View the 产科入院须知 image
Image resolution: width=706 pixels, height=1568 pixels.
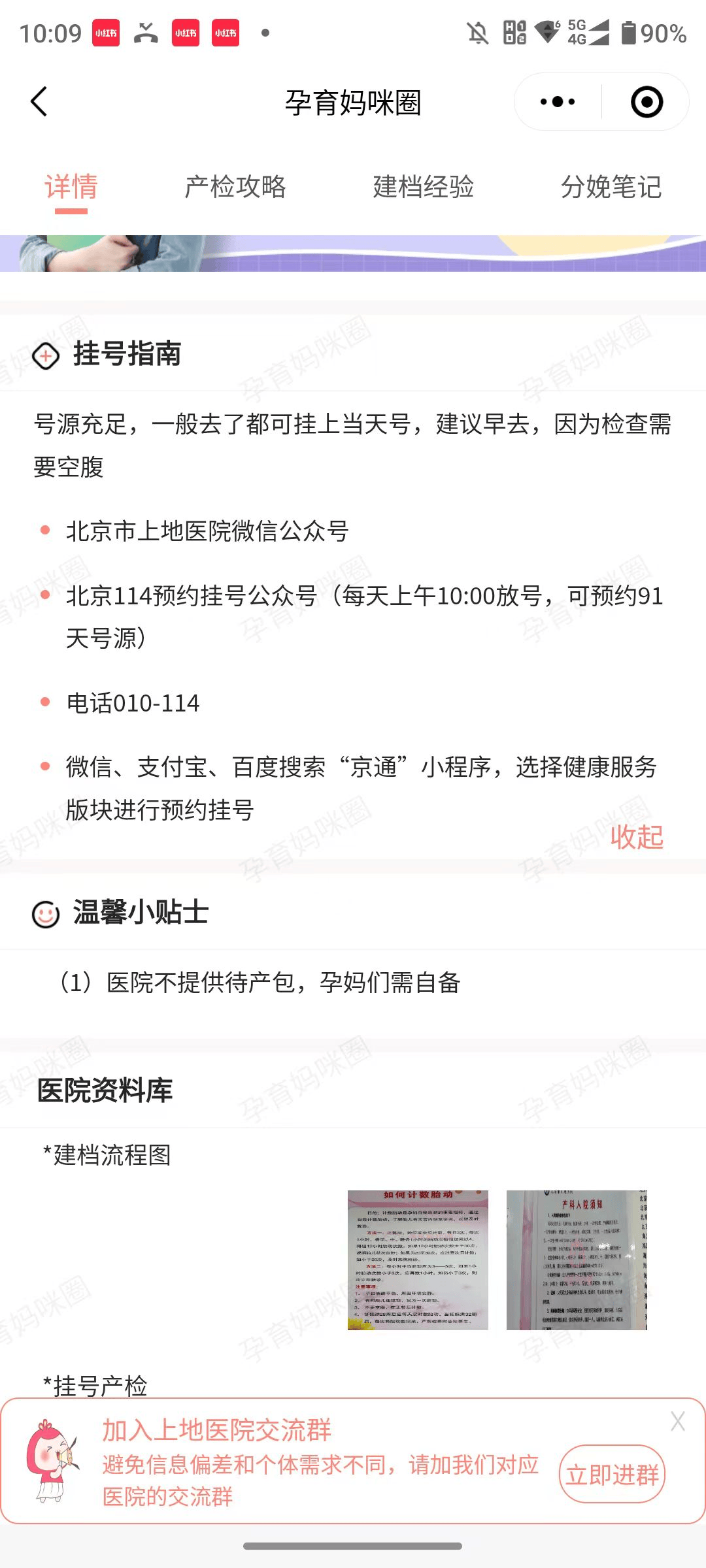point(577,1260)
